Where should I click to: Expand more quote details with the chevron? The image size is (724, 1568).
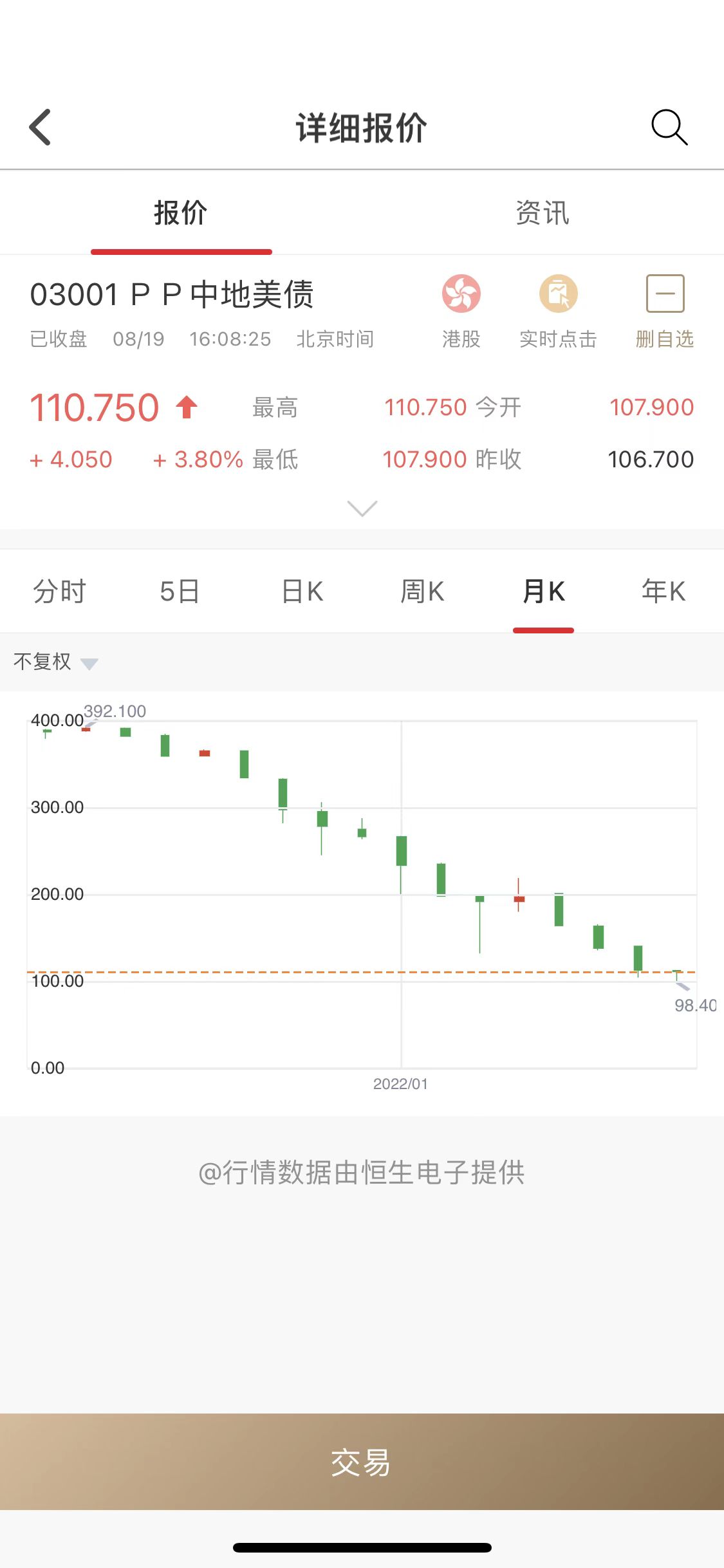pyautogui.click(x=362, y=508)
